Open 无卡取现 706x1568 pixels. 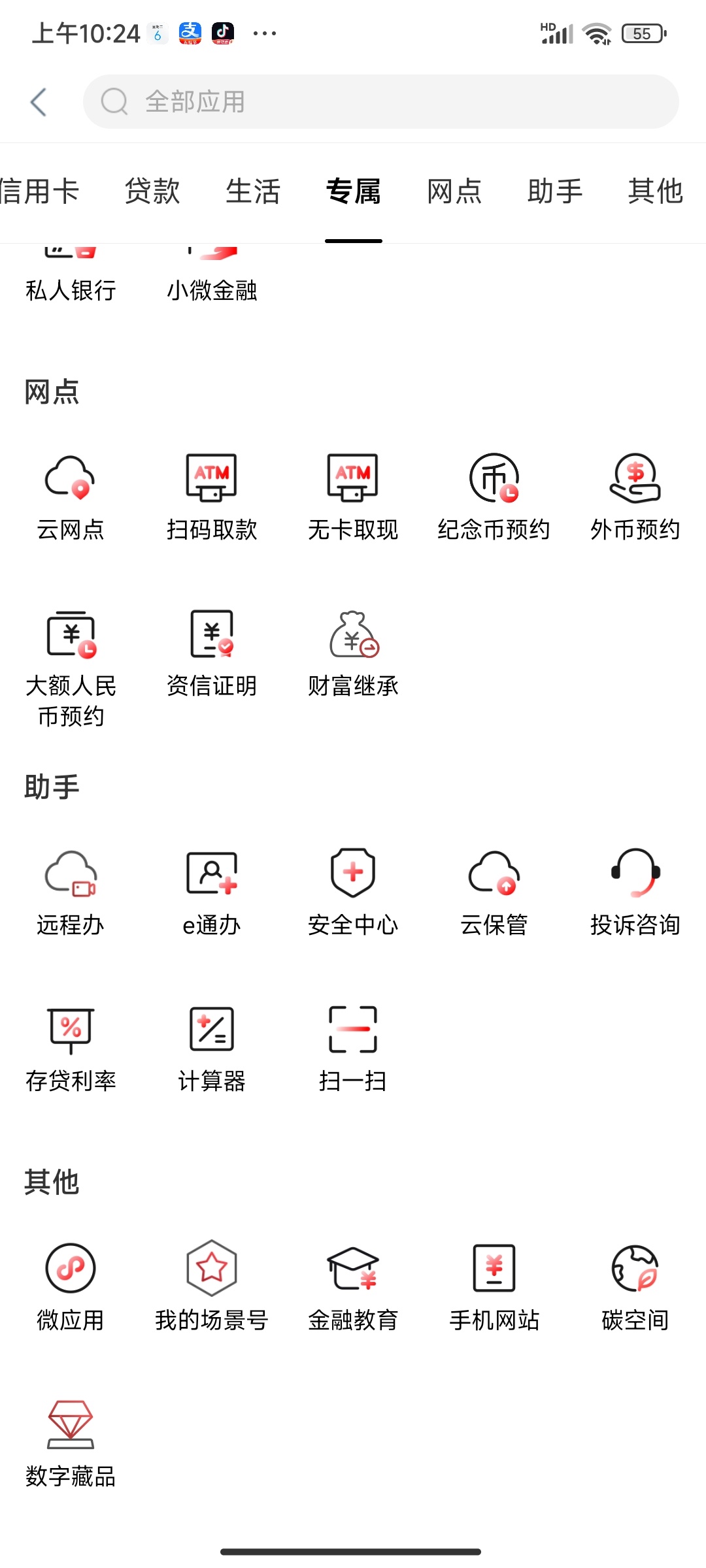tap(353, 498)
